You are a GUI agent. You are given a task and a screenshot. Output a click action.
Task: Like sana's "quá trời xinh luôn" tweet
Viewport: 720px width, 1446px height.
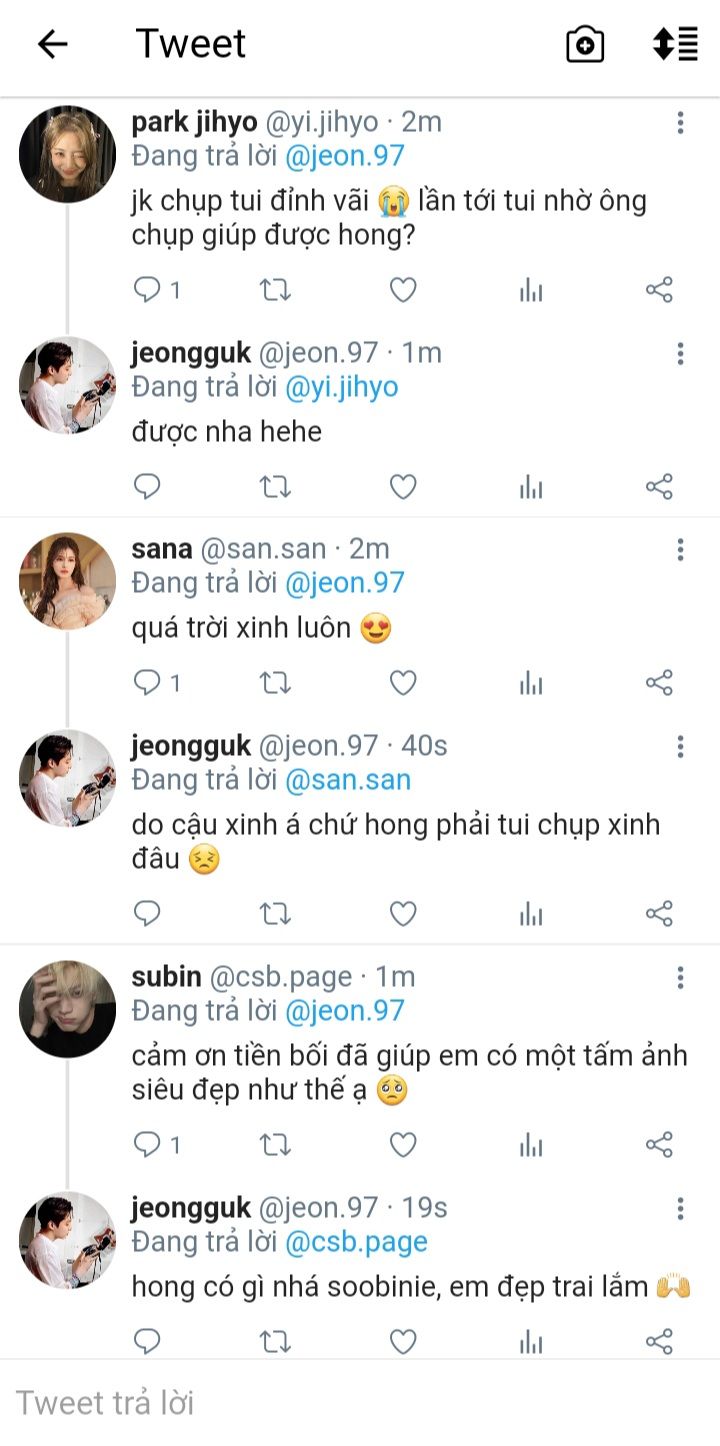pyautogui.click(x=402, y=683)
